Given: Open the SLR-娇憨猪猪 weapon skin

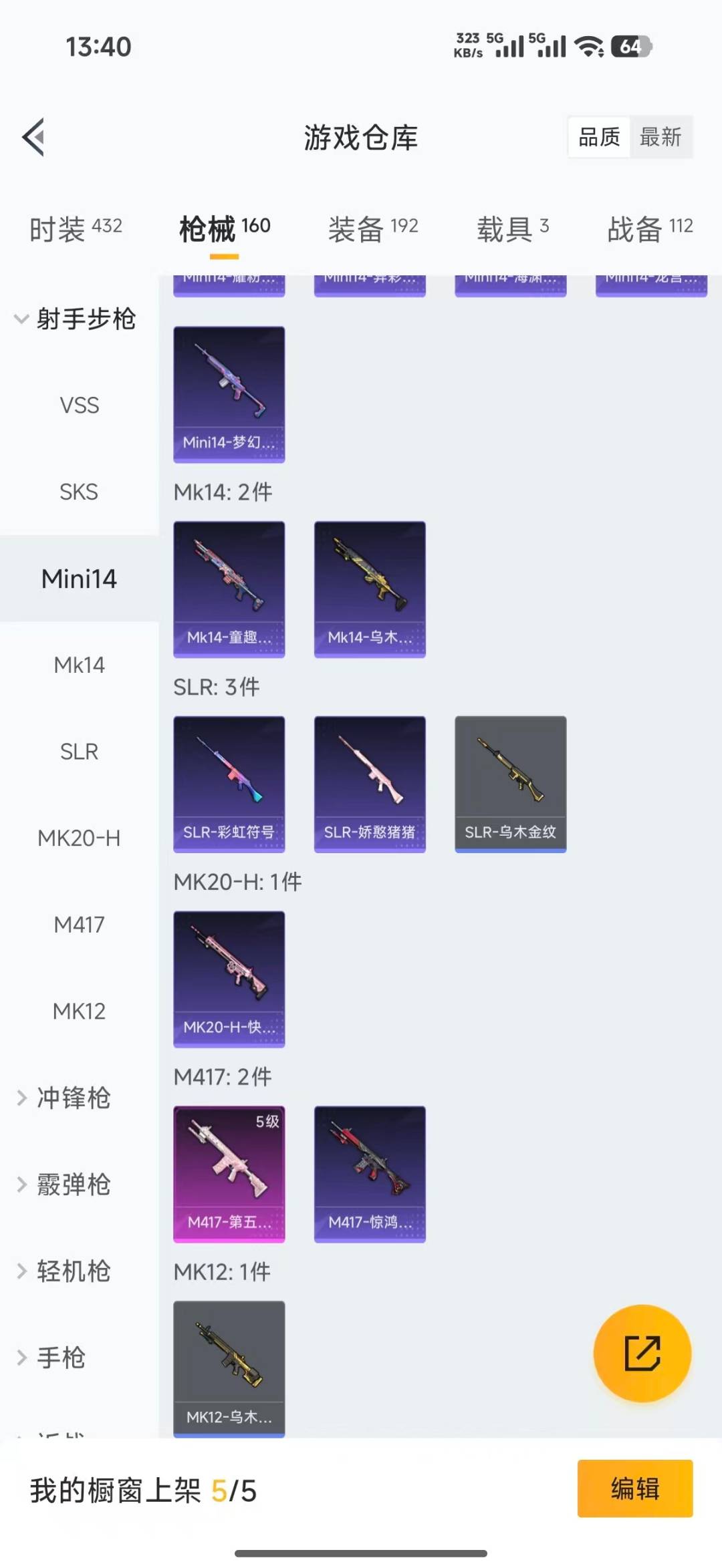Looking at the screenshot, I should [370, 783].
